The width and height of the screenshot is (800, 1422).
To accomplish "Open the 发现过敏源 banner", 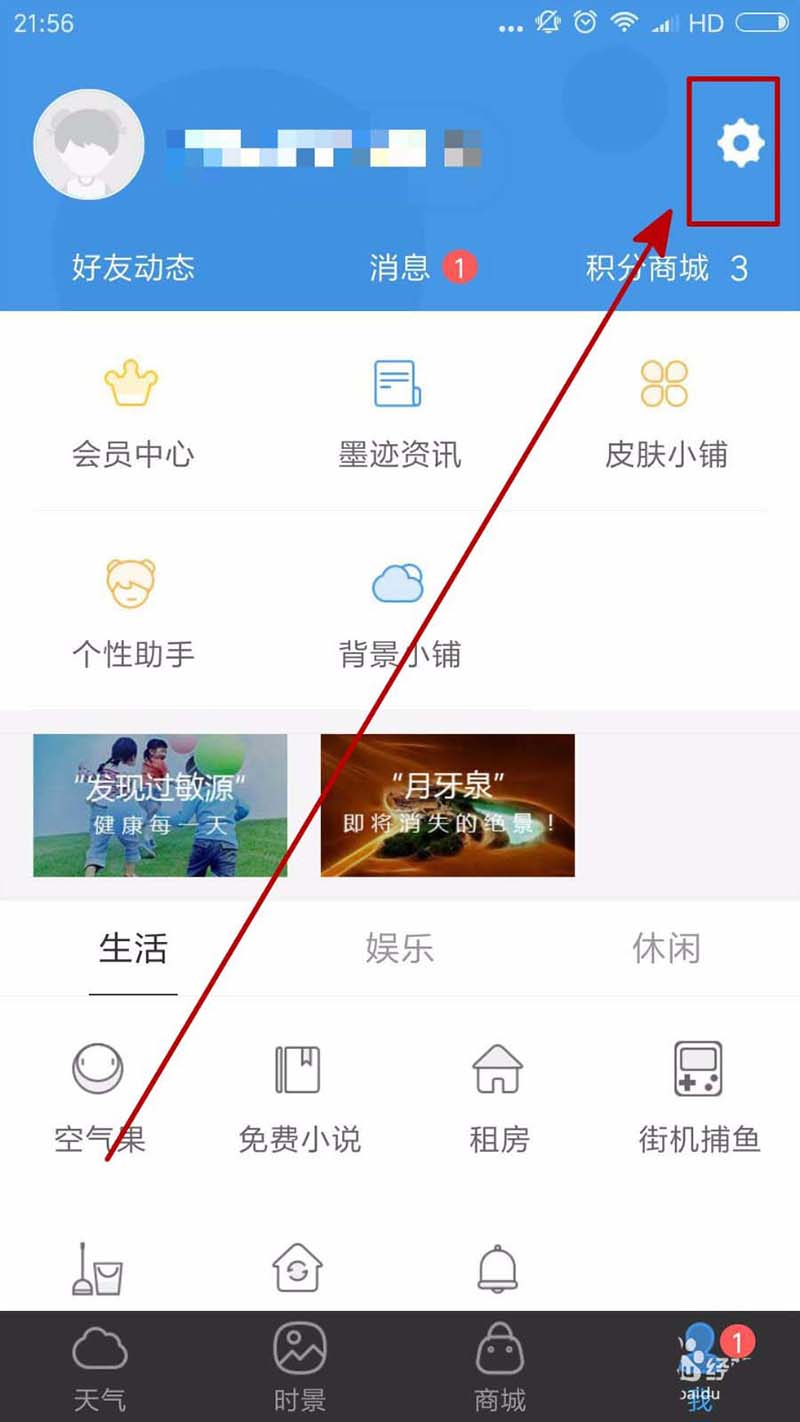I will (160, 805).
